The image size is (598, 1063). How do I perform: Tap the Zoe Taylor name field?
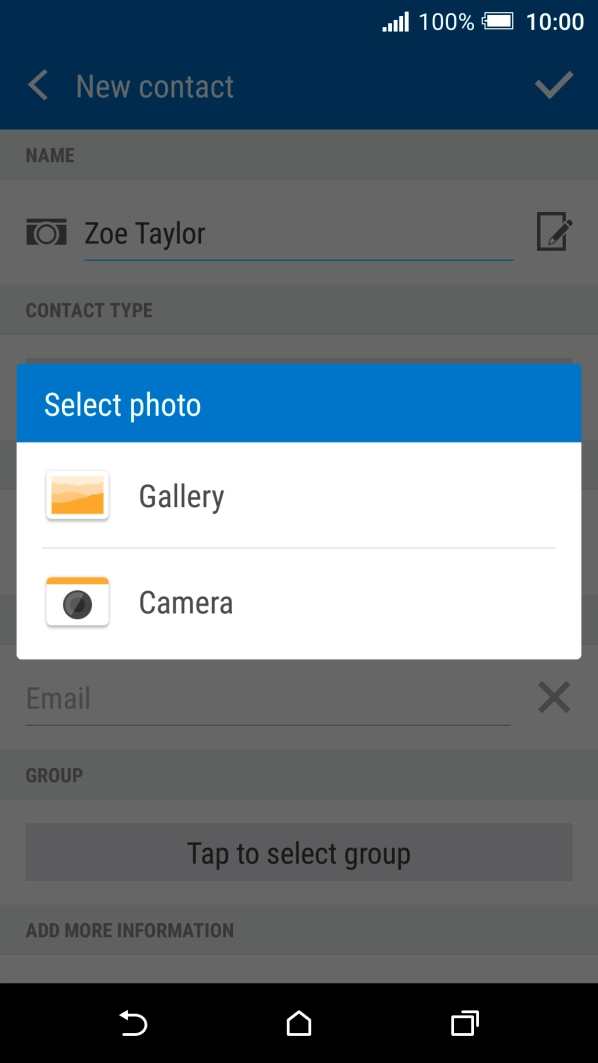click(298, 235)
